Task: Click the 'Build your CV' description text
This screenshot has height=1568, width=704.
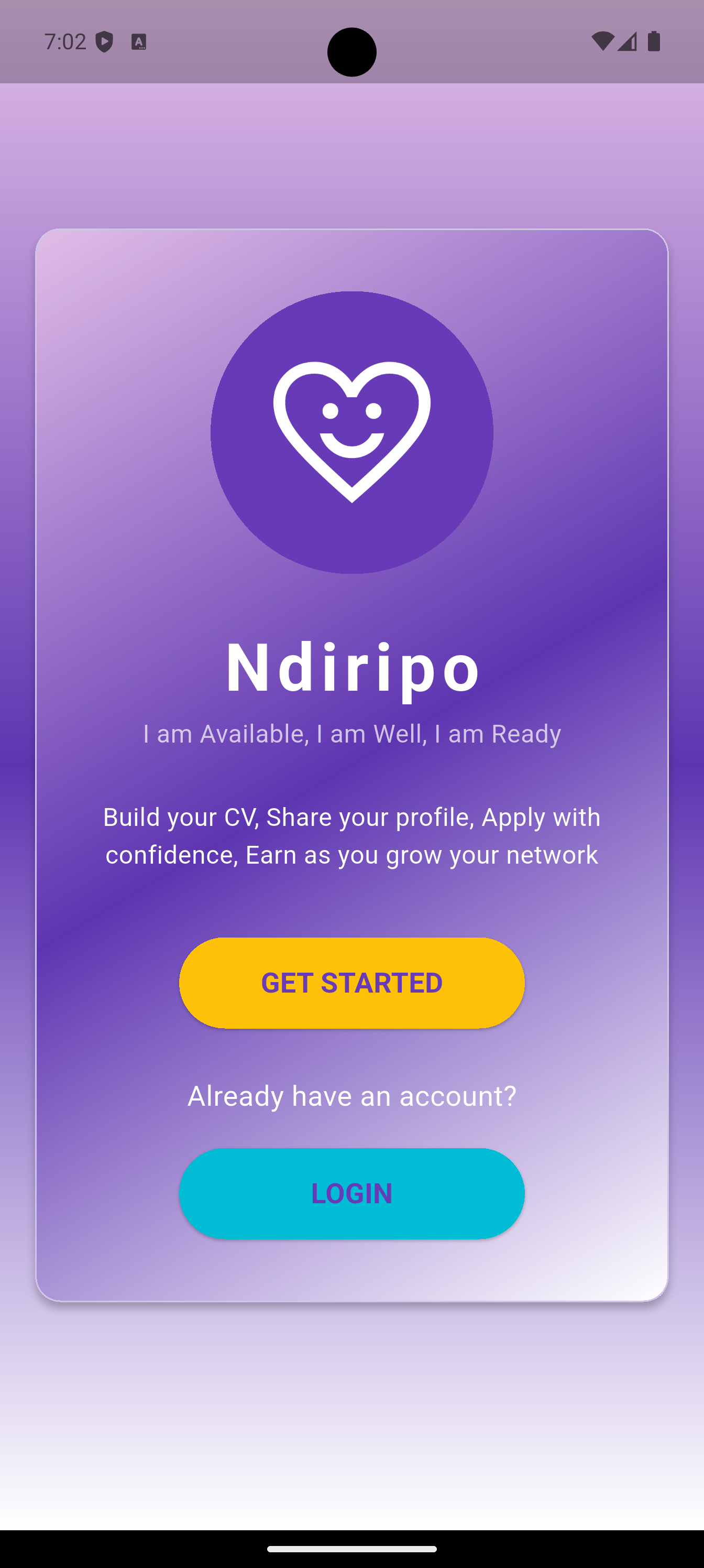Action: point(351,835)
